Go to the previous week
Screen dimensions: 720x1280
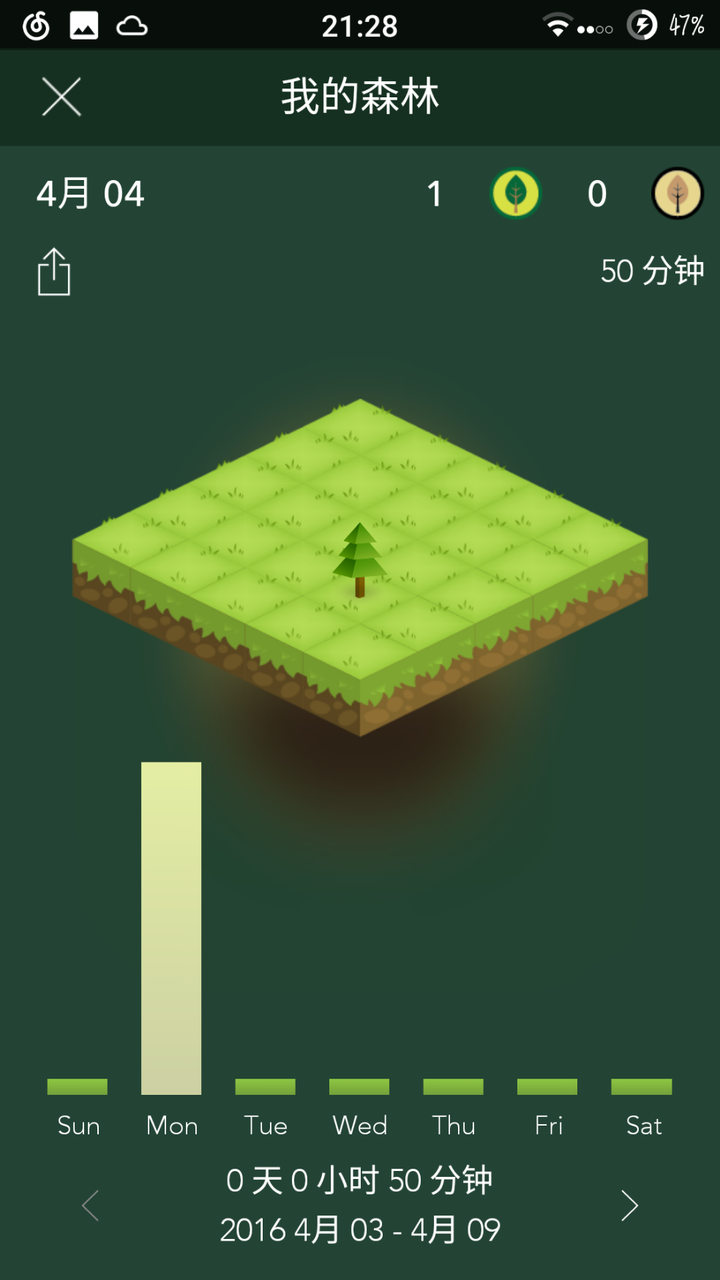pyautogui.click(x=91, y=1205)
